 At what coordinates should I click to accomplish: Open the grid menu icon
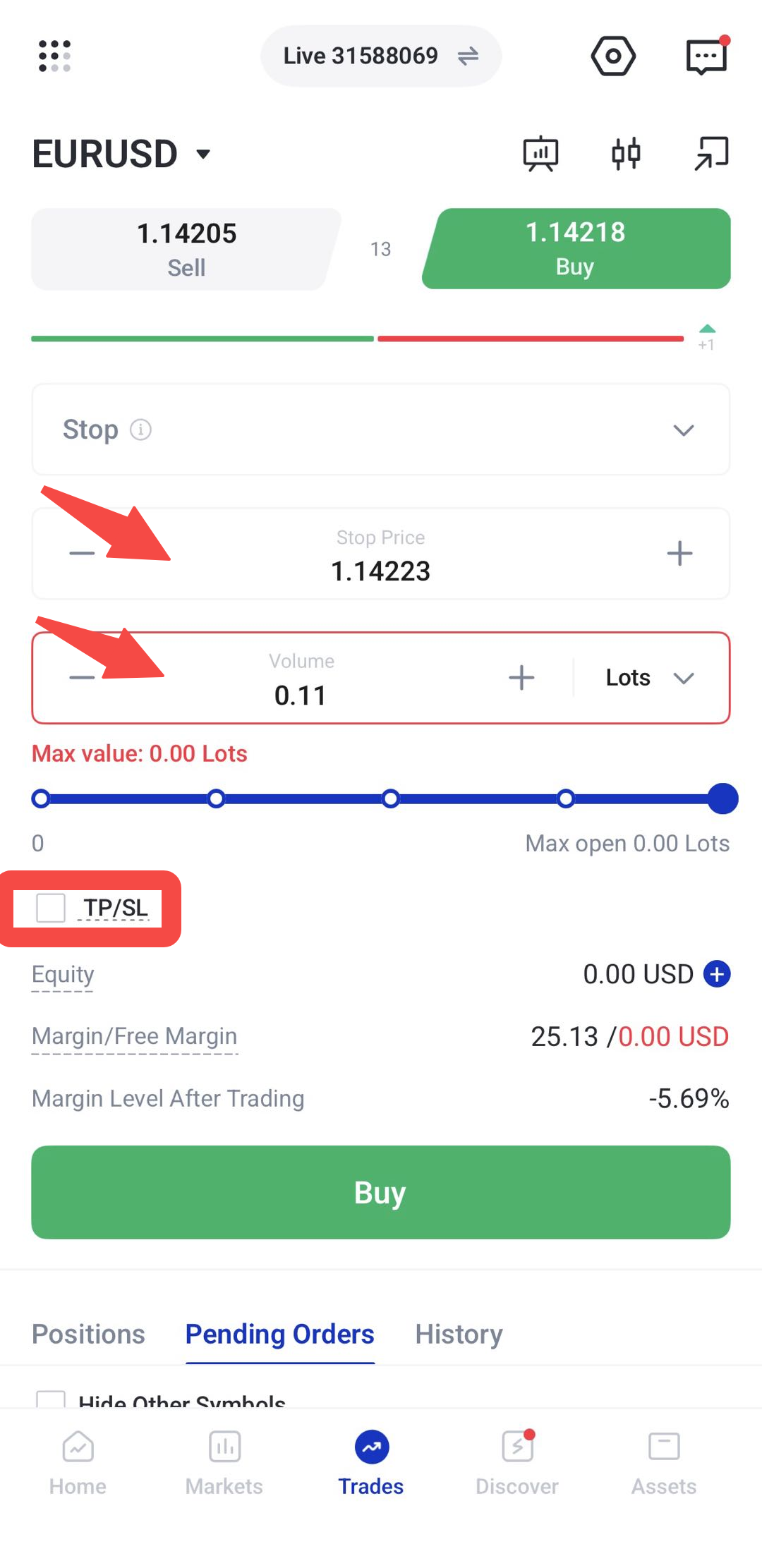[54, 56]
